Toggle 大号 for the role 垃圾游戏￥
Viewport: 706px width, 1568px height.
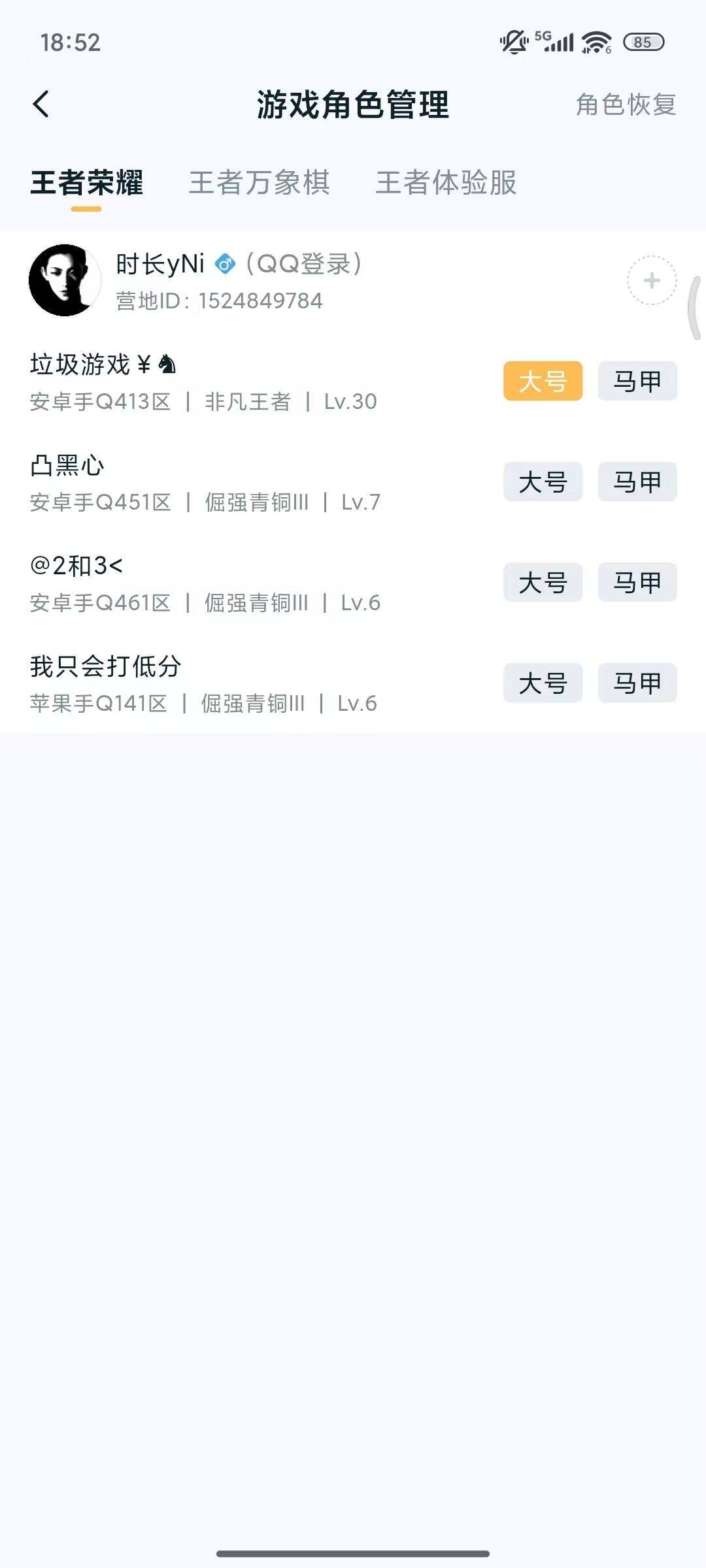(543, 382)
